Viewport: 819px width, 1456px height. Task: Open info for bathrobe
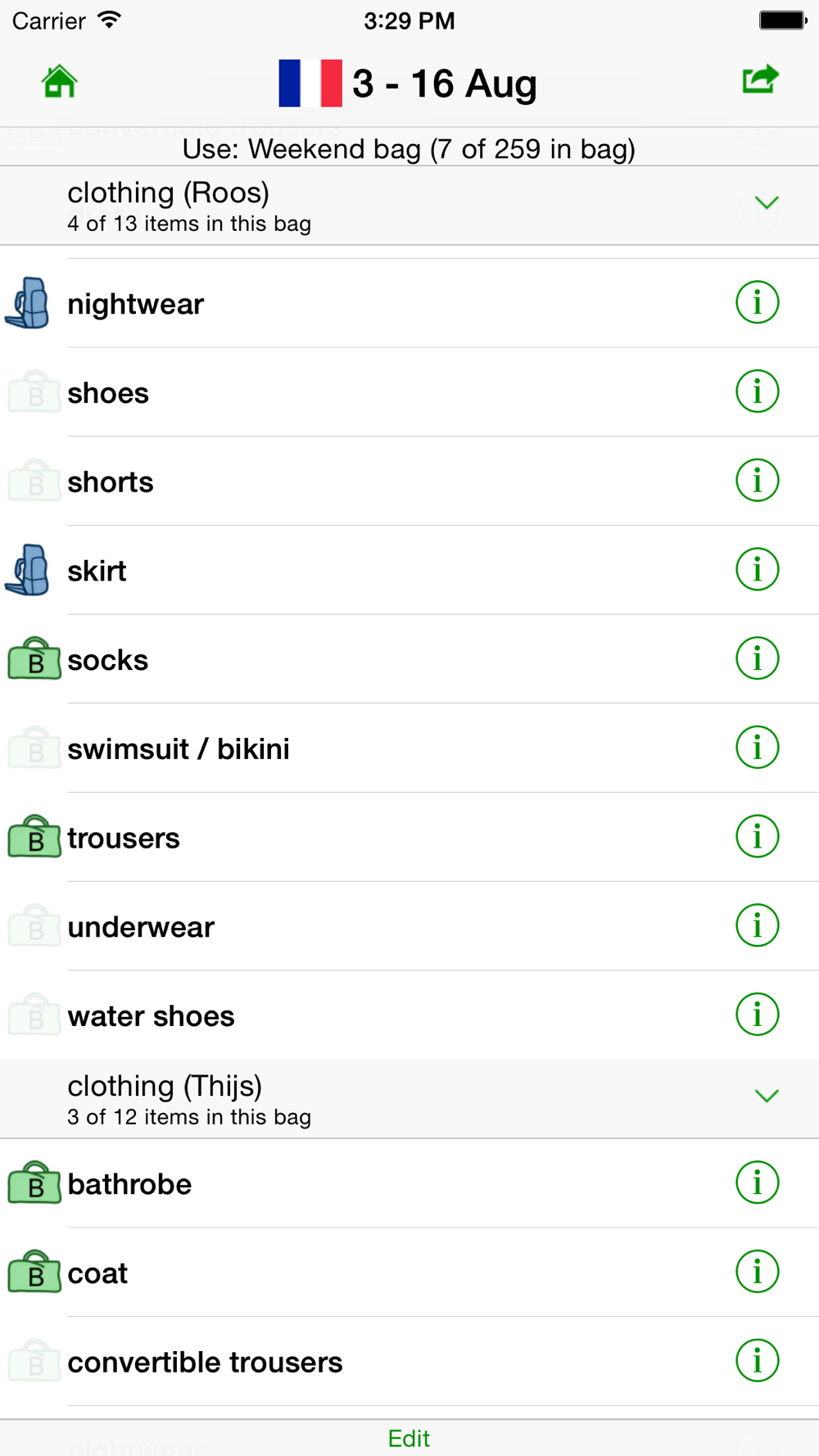pos(757,1183)
